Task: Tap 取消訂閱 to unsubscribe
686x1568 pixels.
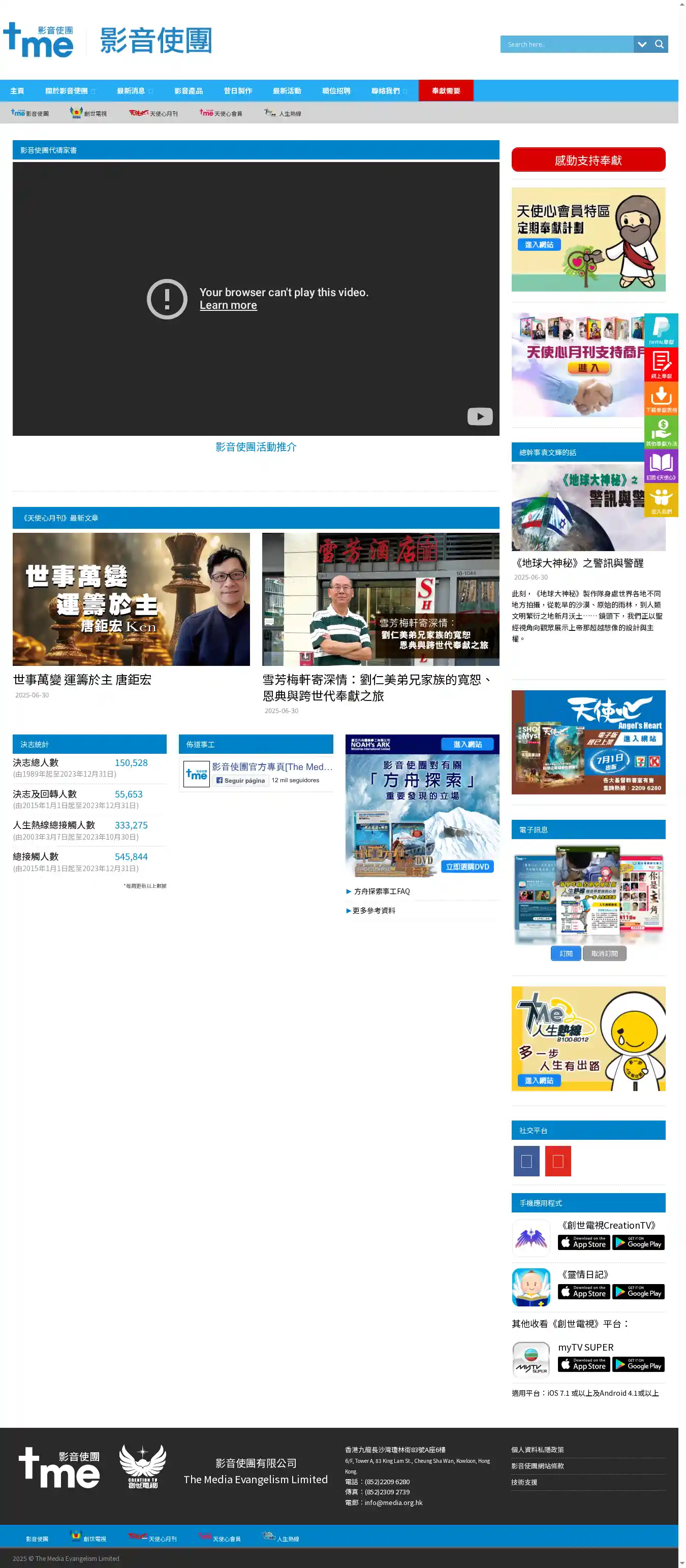Action: (604, 954)
